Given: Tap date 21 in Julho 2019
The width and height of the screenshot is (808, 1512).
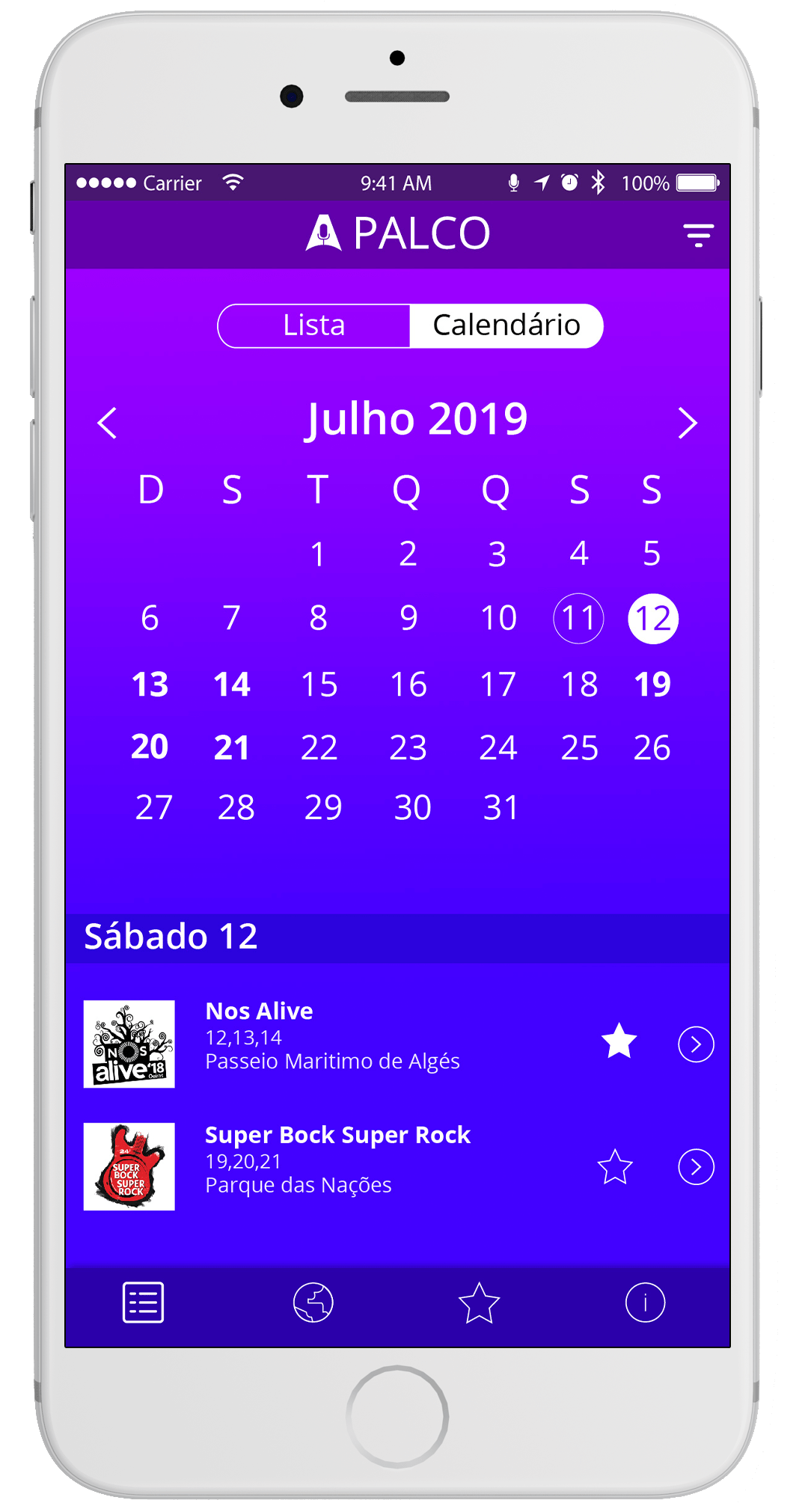Looking at the screenshot, I should pos(232,747).
